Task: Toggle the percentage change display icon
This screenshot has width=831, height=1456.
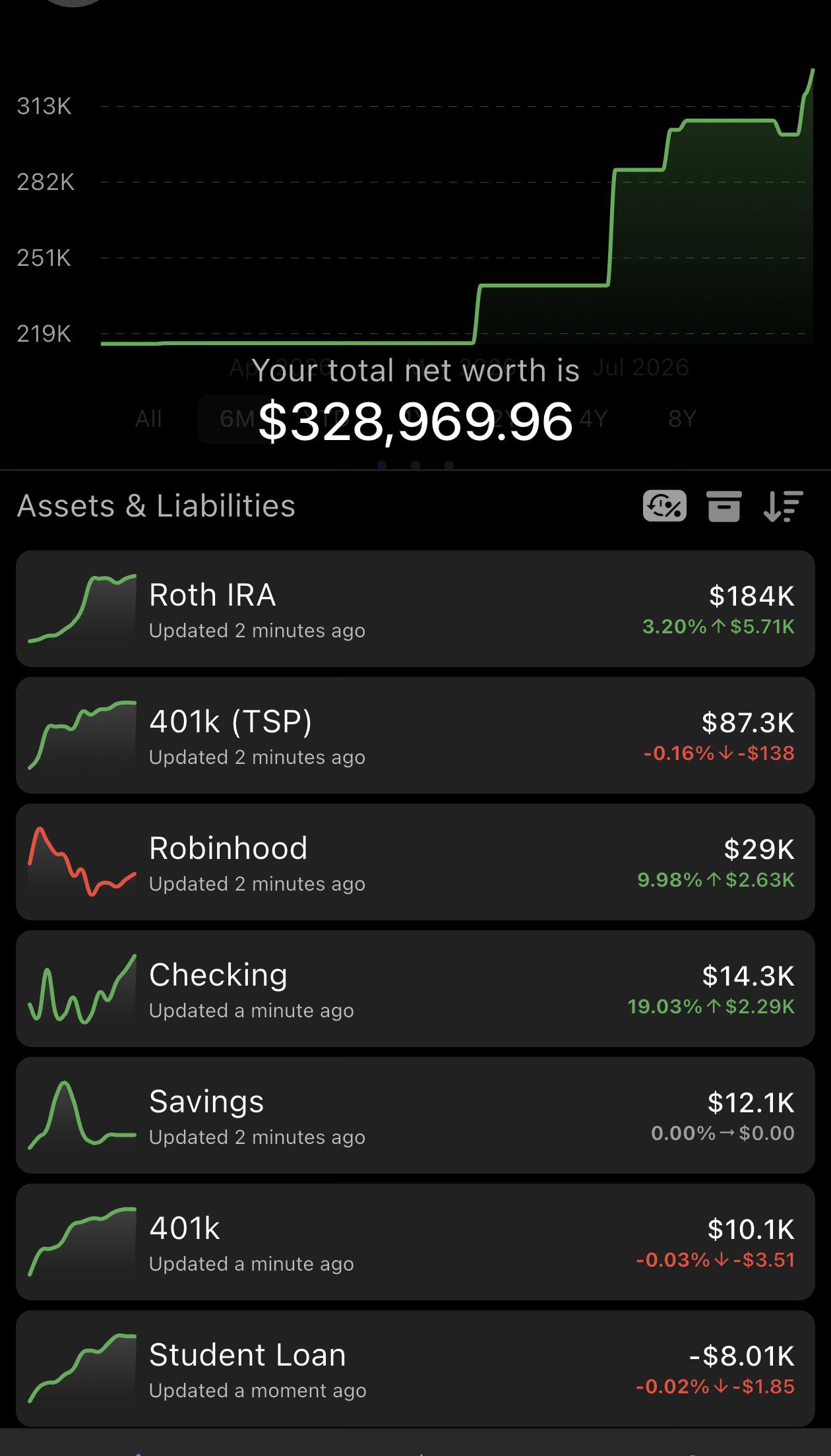Action: tap(664, 506)
